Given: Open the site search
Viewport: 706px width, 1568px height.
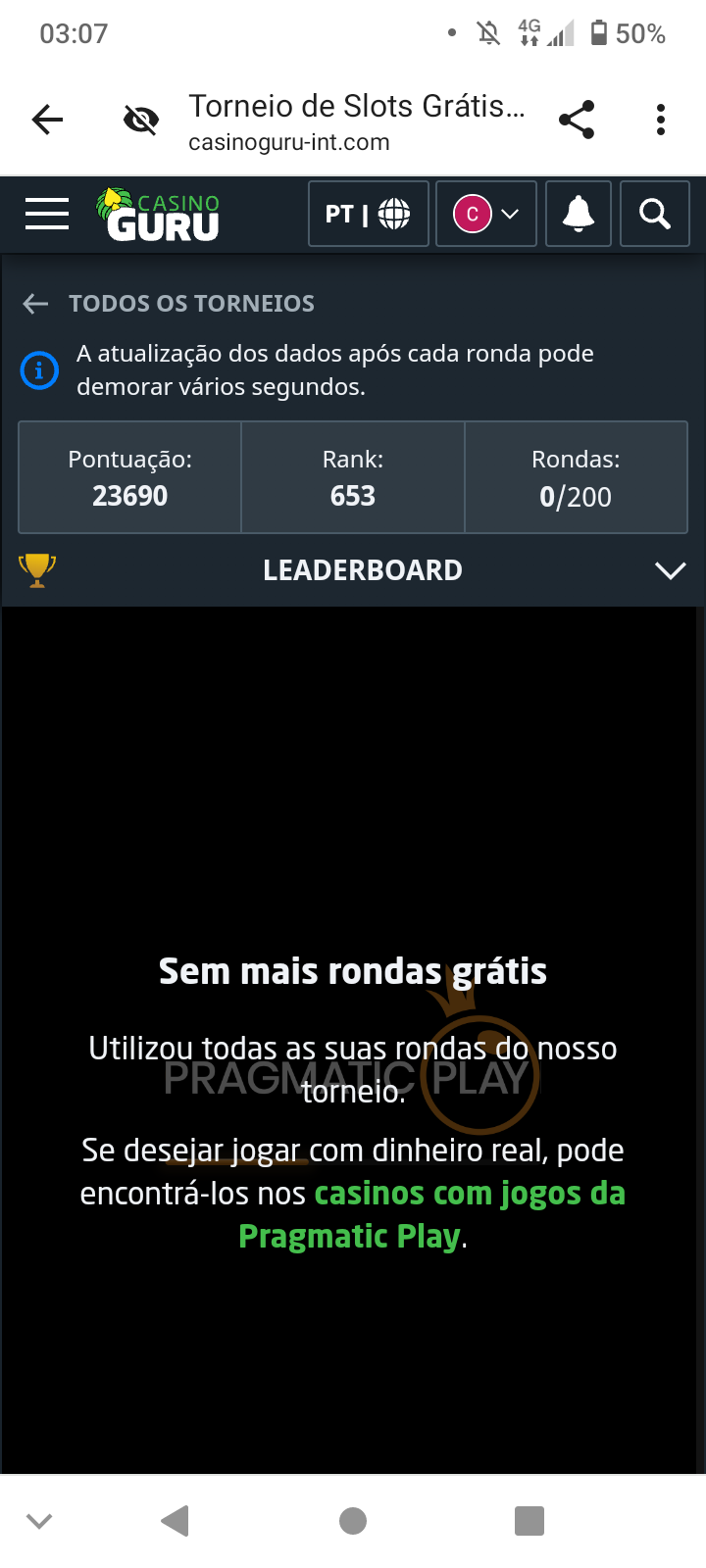Looking at the screenshot, I should (x=655, y=214).
